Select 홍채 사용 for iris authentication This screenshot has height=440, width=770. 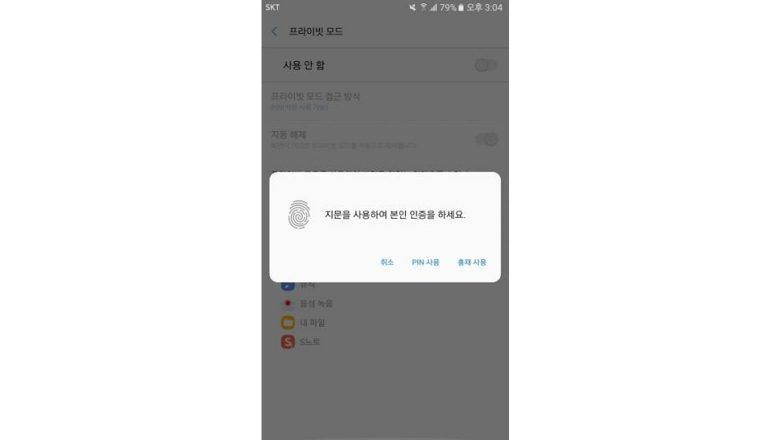pos(471,262)
